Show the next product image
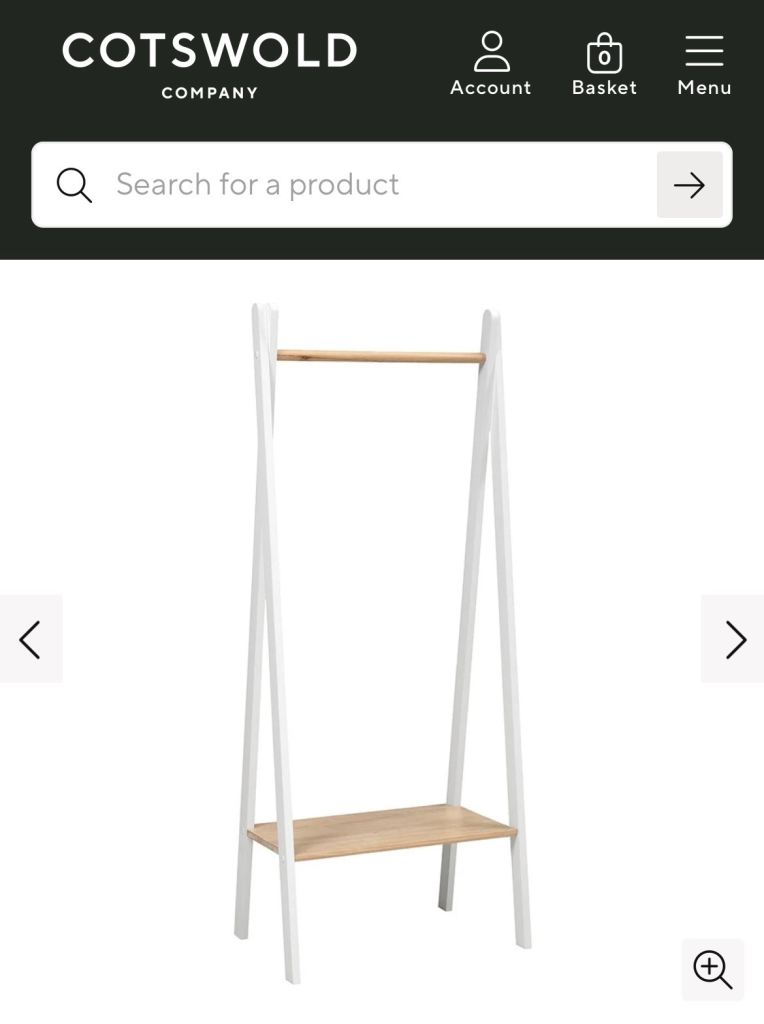Screen dimensions: 764x1024 735,639
